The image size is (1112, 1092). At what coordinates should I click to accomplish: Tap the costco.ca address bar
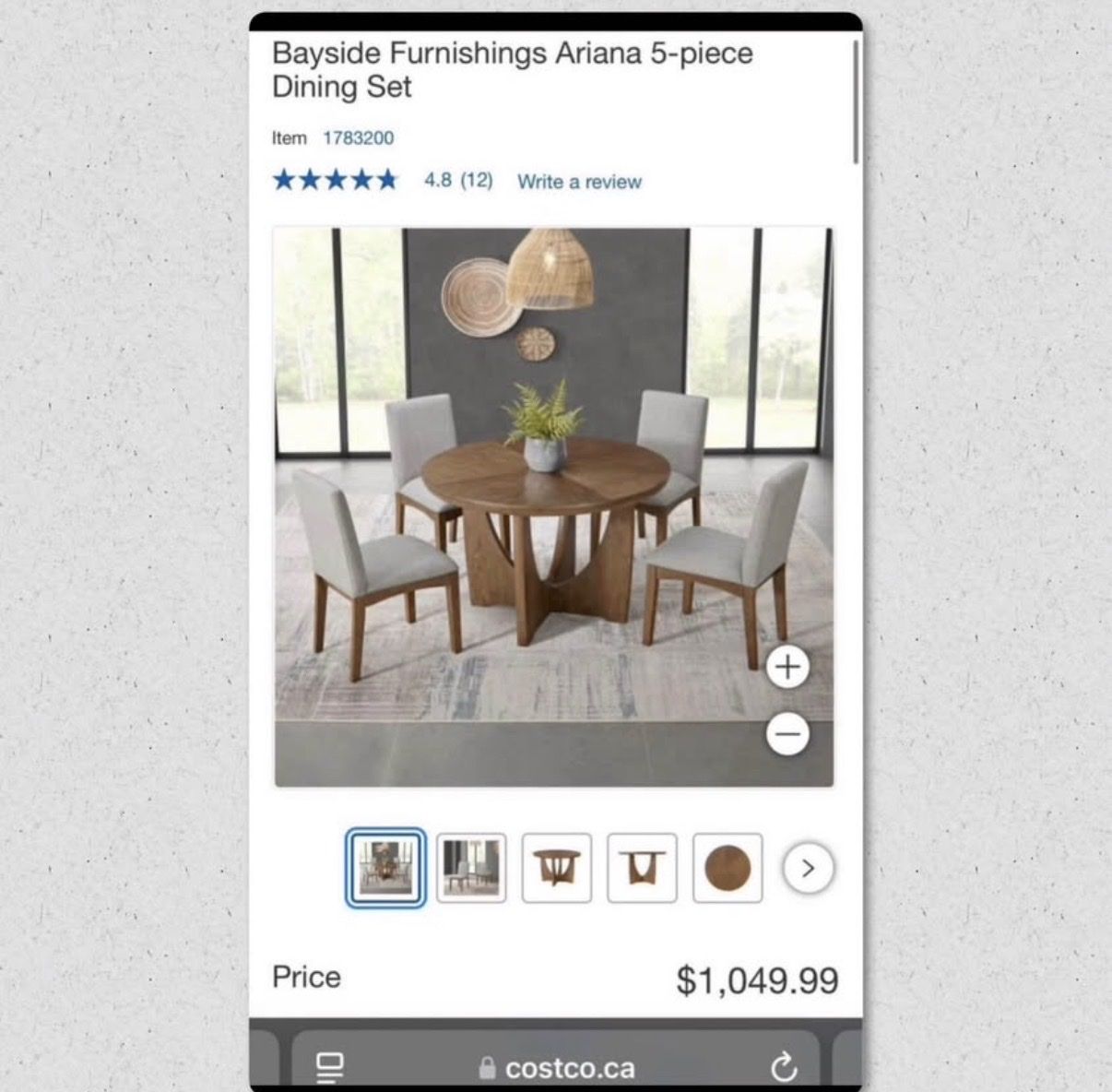click(x=557, y=1068)
